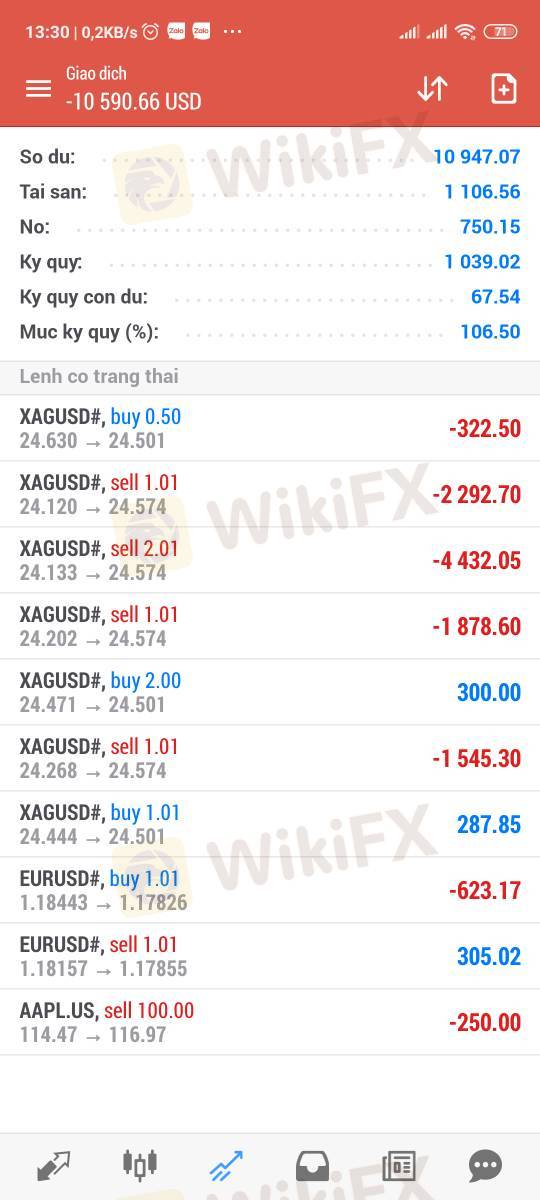The image size is (540, 1200).
Task: Open the chat messages tab
Action: [485, 1166]
